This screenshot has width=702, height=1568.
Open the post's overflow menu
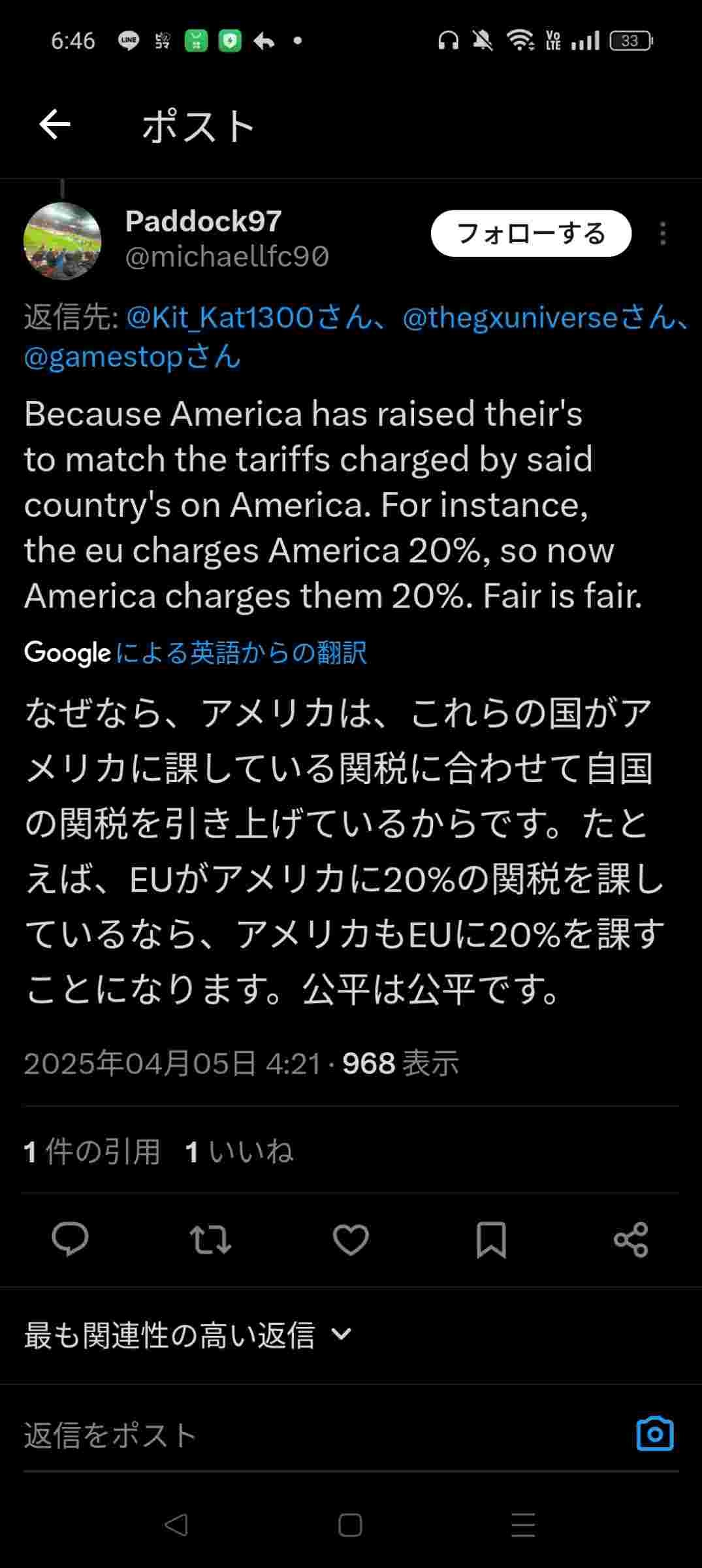coord(662,233)
